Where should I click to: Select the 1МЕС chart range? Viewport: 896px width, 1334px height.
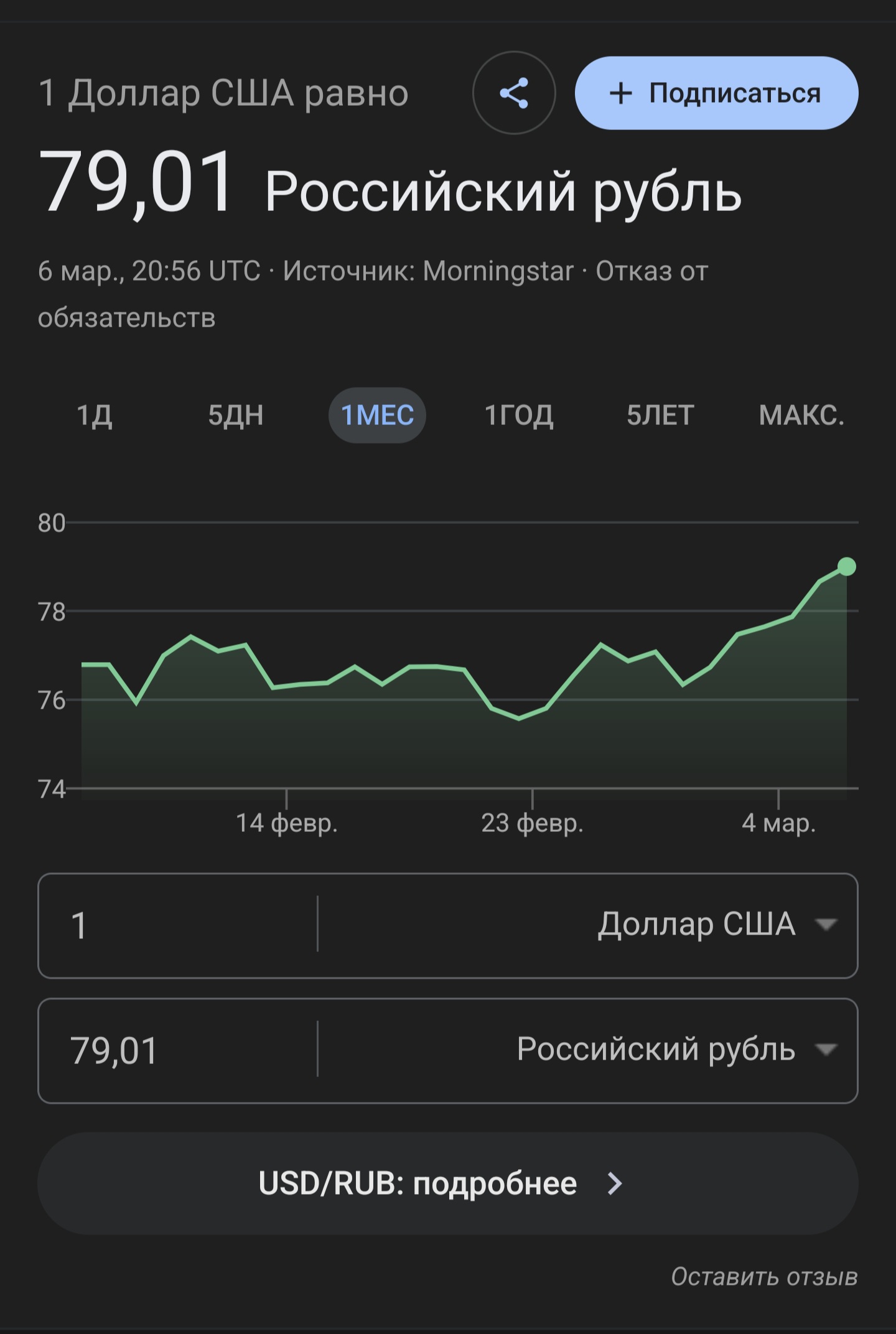tap(377, 415)
